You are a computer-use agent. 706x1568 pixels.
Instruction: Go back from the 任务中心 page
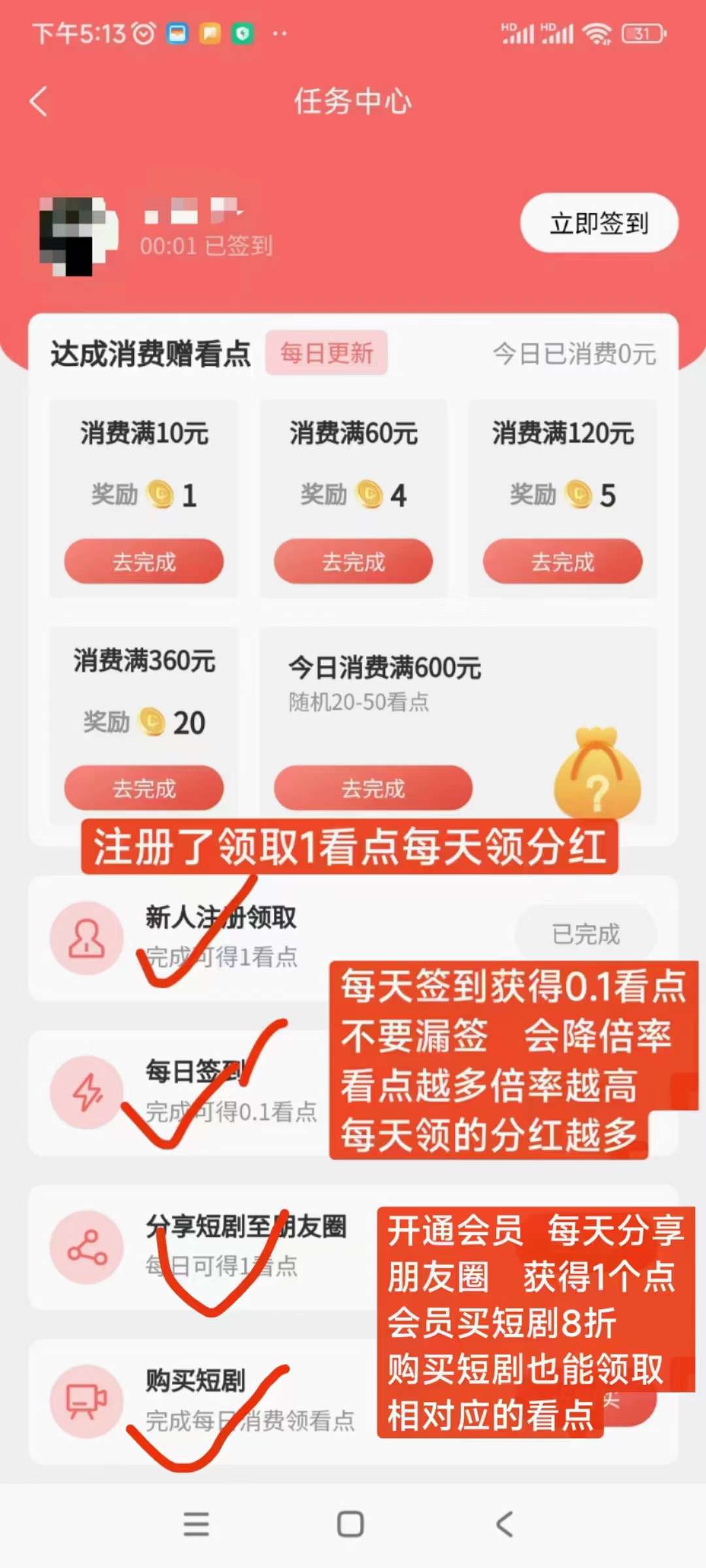(x=39, y=102)
